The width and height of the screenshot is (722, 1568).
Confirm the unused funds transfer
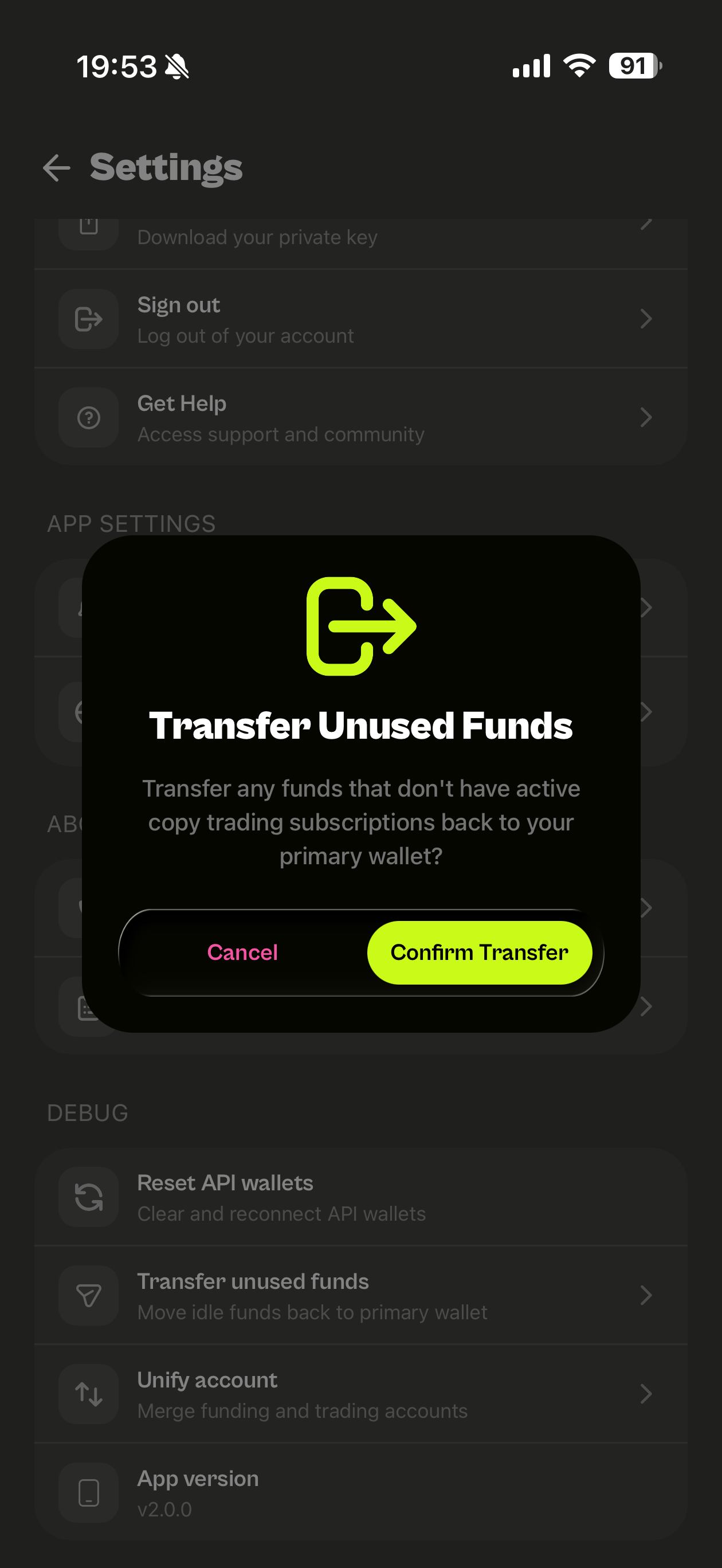[479, 952]
